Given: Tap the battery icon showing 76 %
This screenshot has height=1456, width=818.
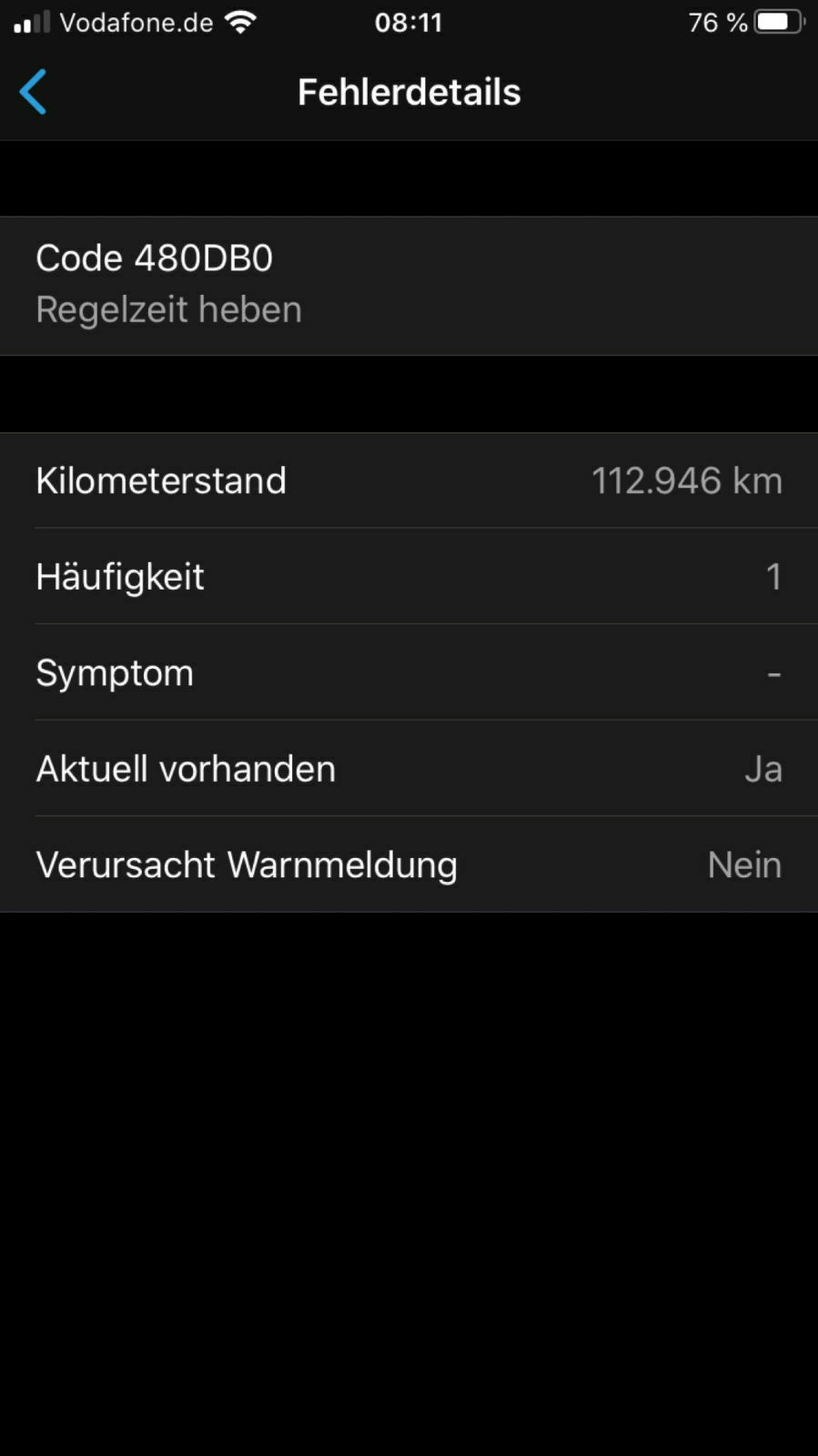Looking at the screenshot, I should click(x=774, y=22).
